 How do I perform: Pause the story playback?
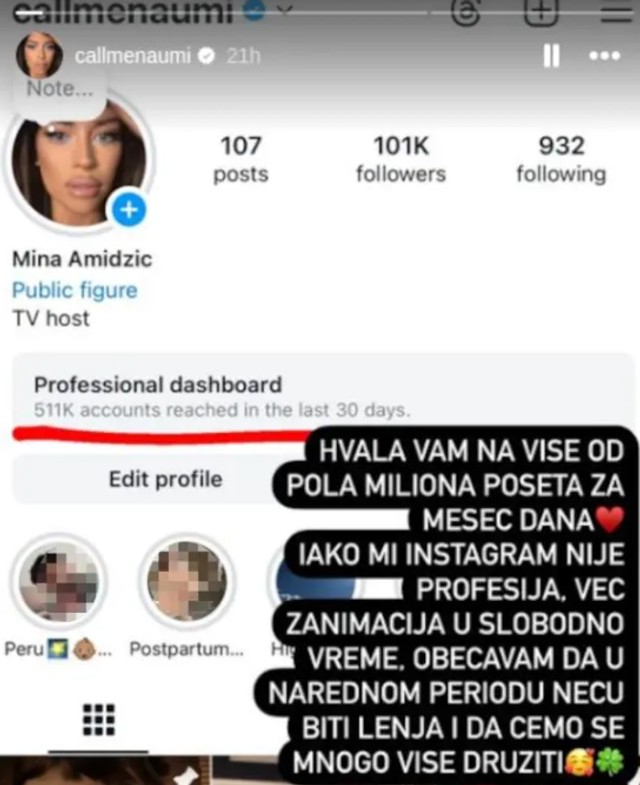pos(551,56)
